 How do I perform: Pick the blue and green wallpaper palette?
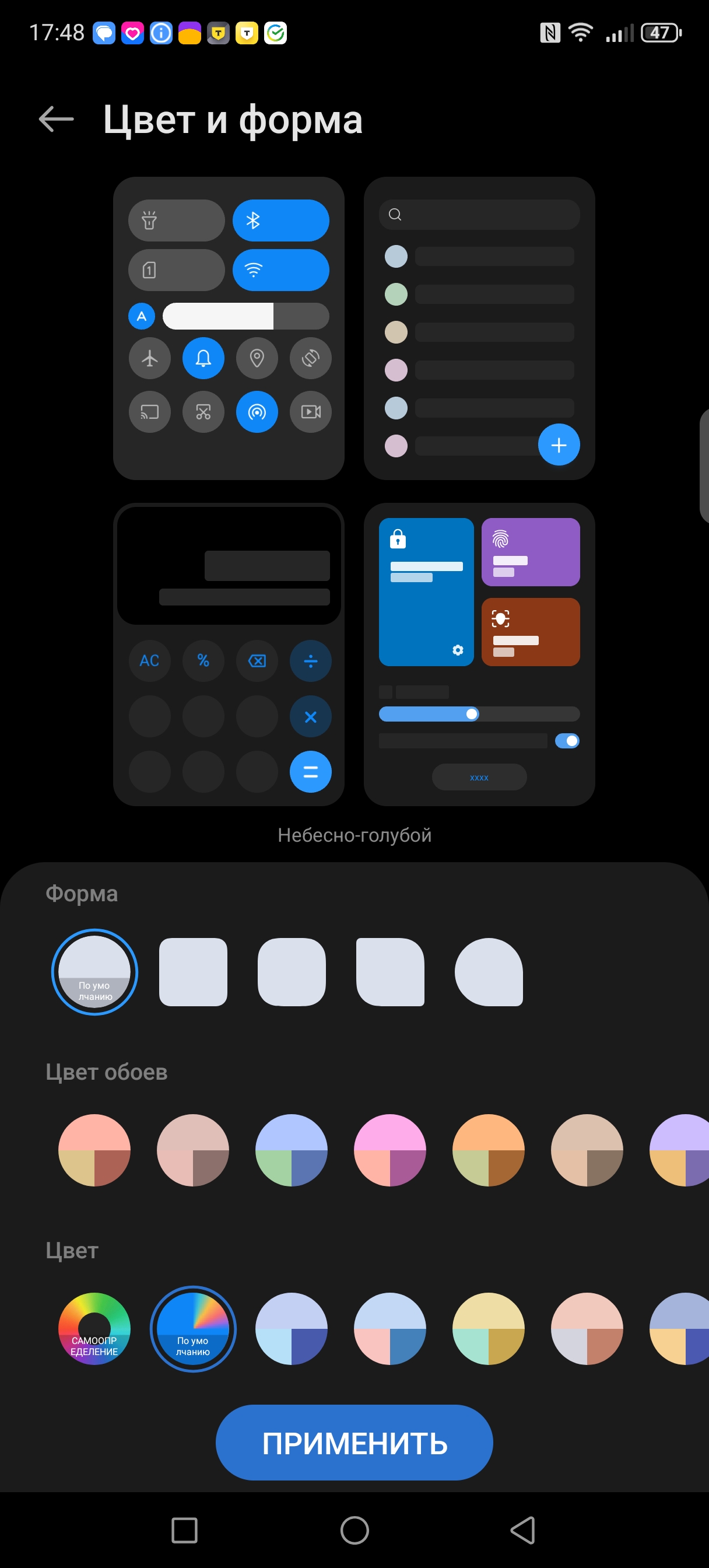coord(292,1150)
